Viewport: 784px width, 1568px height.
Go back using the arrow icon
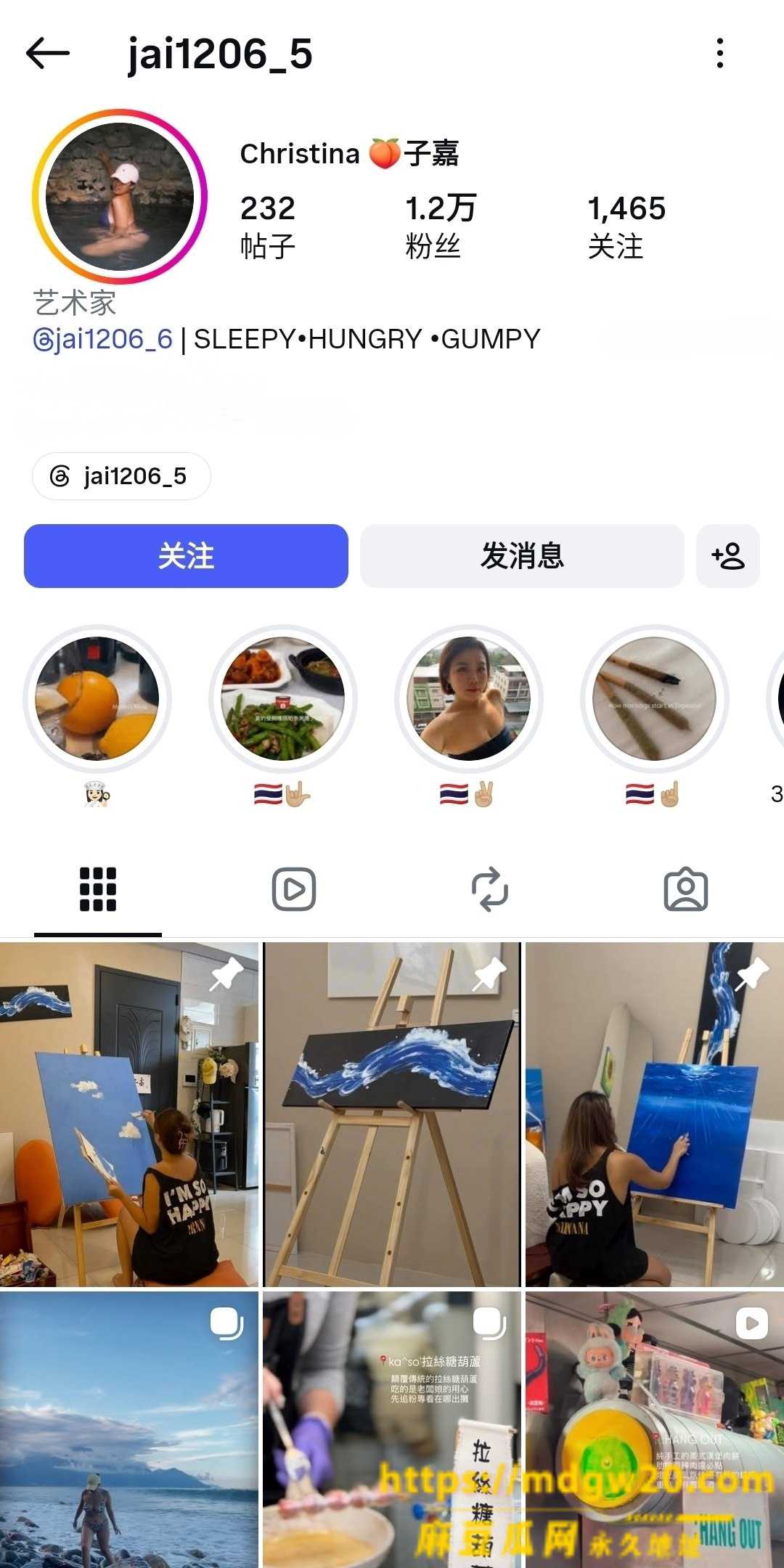[47, 54]
